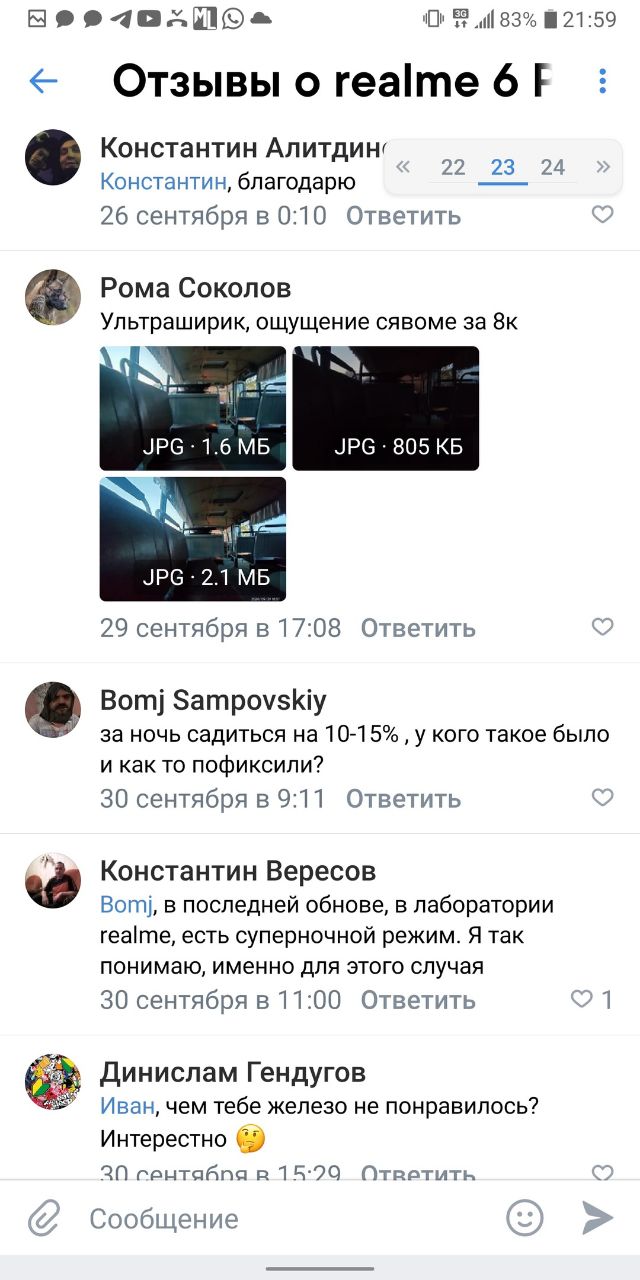
Task: Send the message
Action: pos(597,1218)
